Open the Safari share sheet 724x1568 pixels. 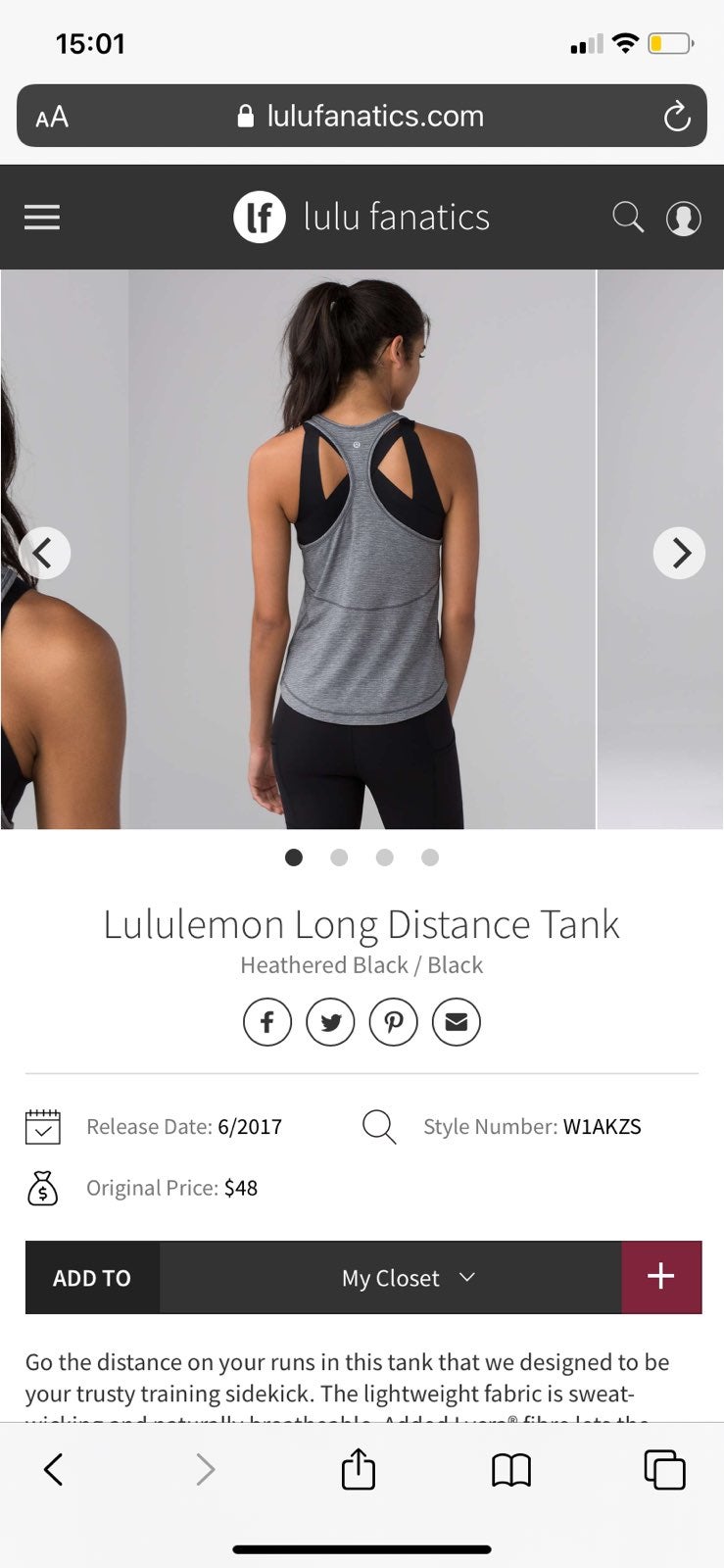point(359,1468)
